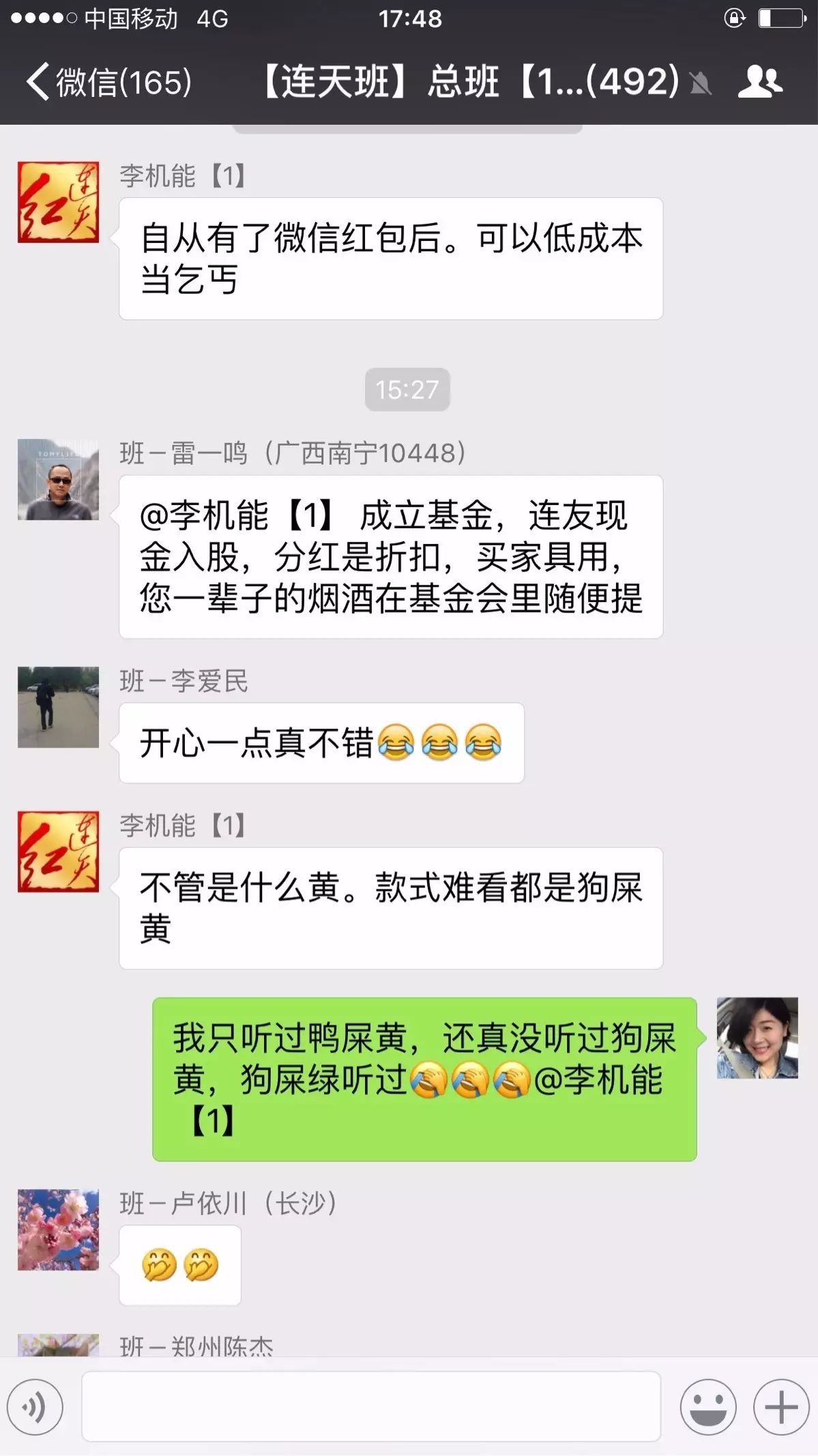The height and width of the screenshot is (1456, 818).
Task: Focus the message text field
Action: click(371, 1407)
